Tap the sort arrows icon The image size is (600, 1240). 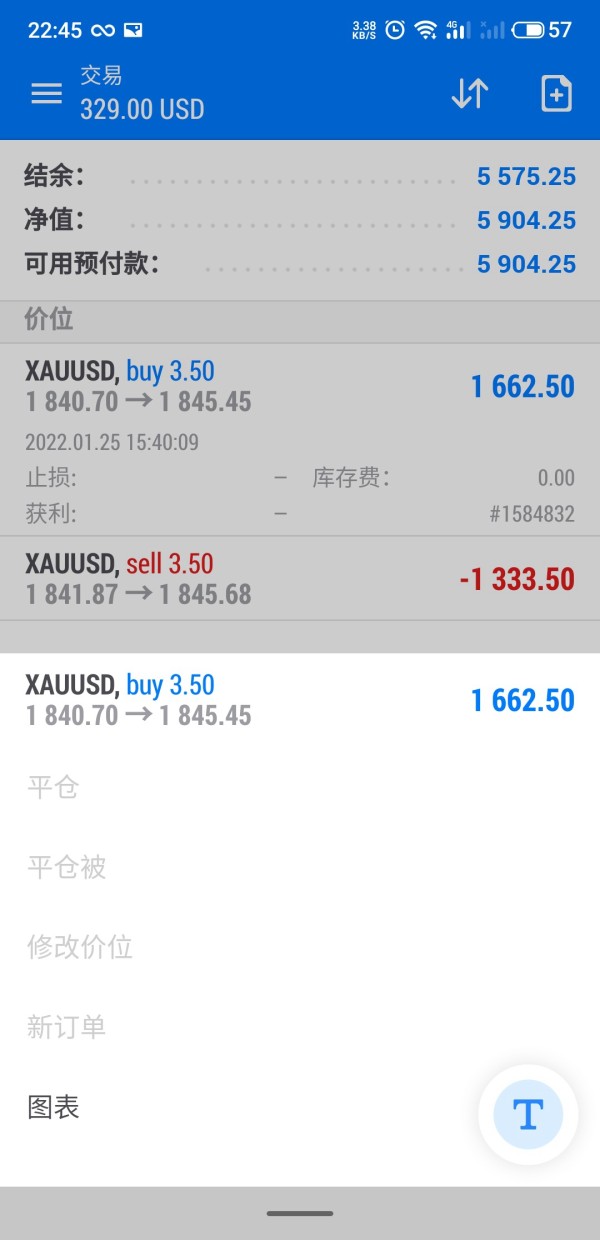[x=470, y=94]
